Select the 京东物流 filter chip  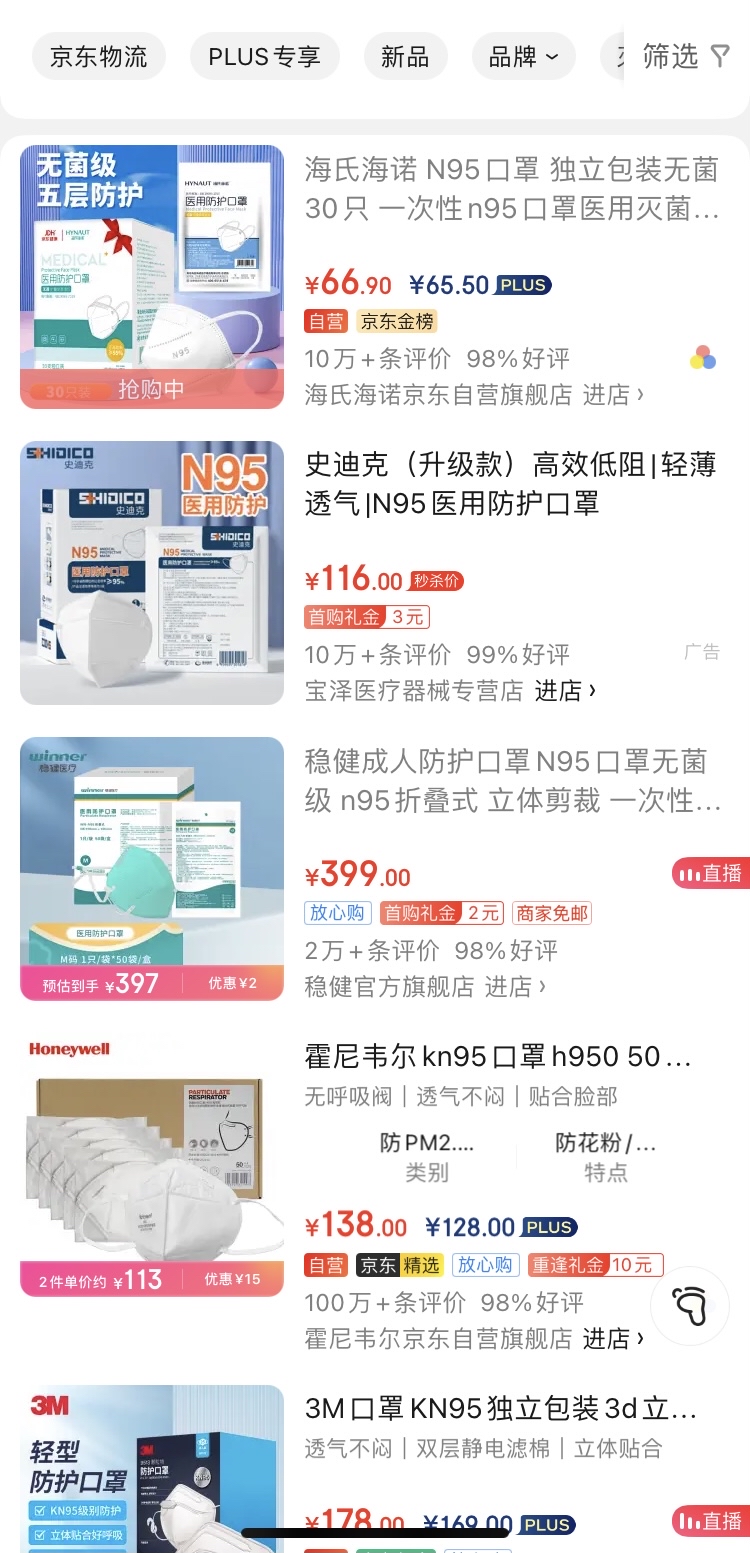coord(98,57)
